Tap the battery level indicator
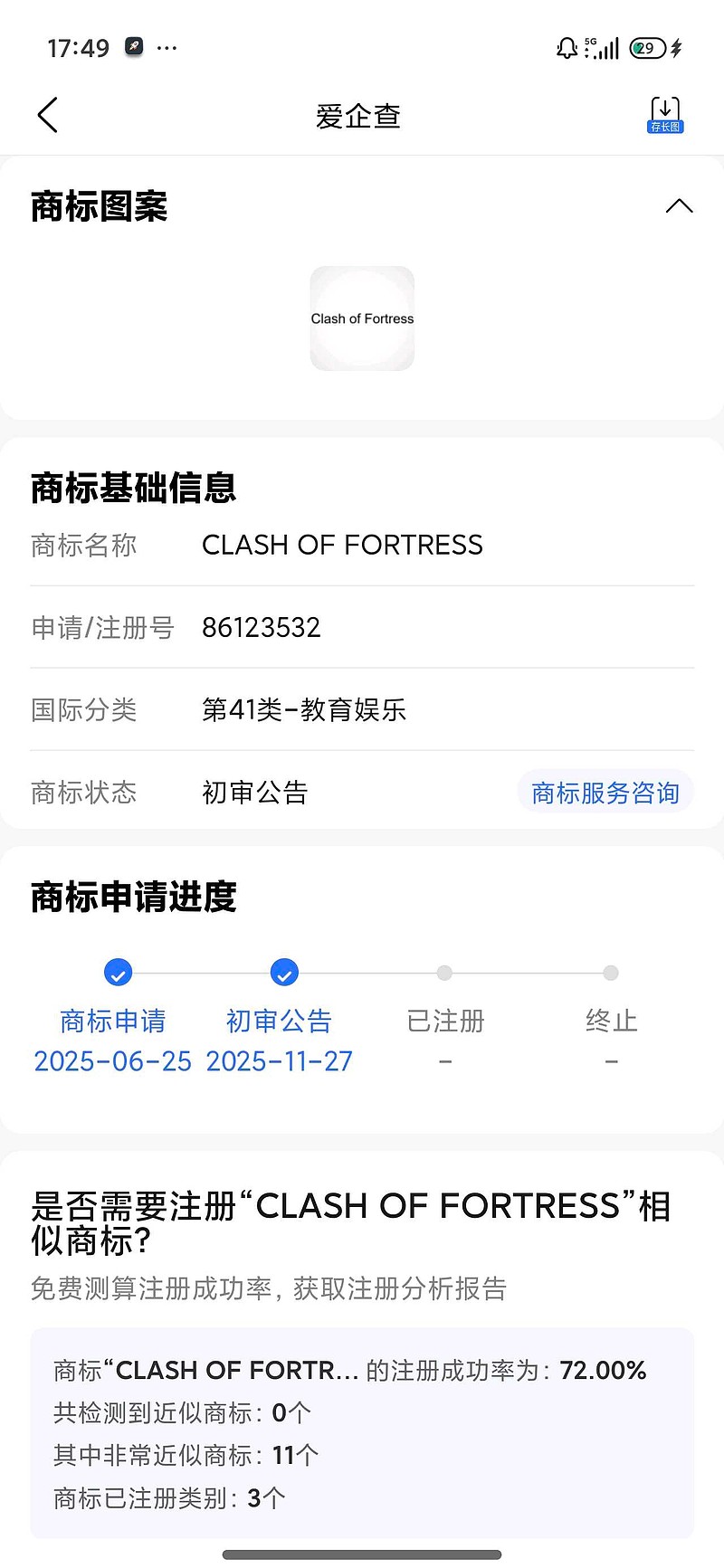This screenshot has height=1568, width=724. [x=648, y=47]
